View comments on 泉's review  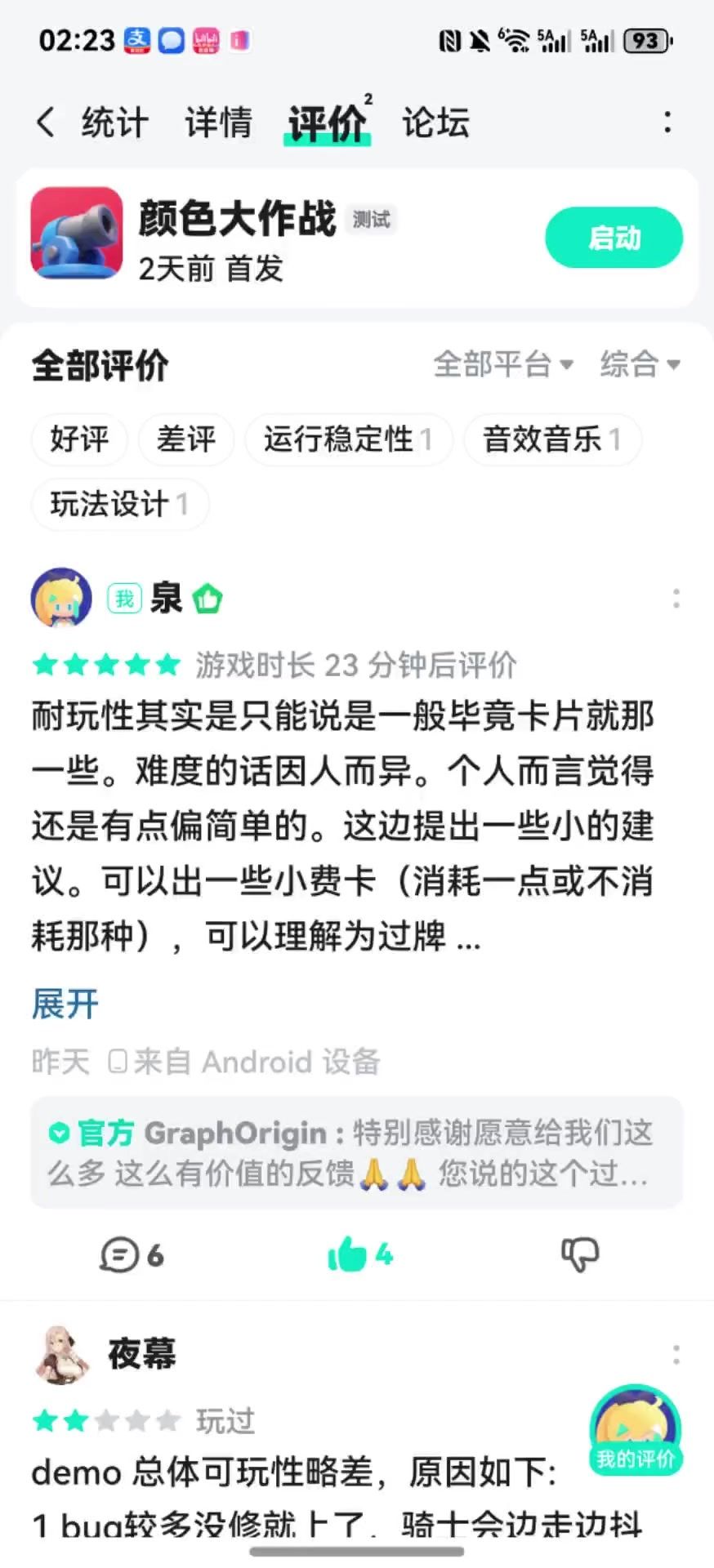click(x=132, y=1254)
